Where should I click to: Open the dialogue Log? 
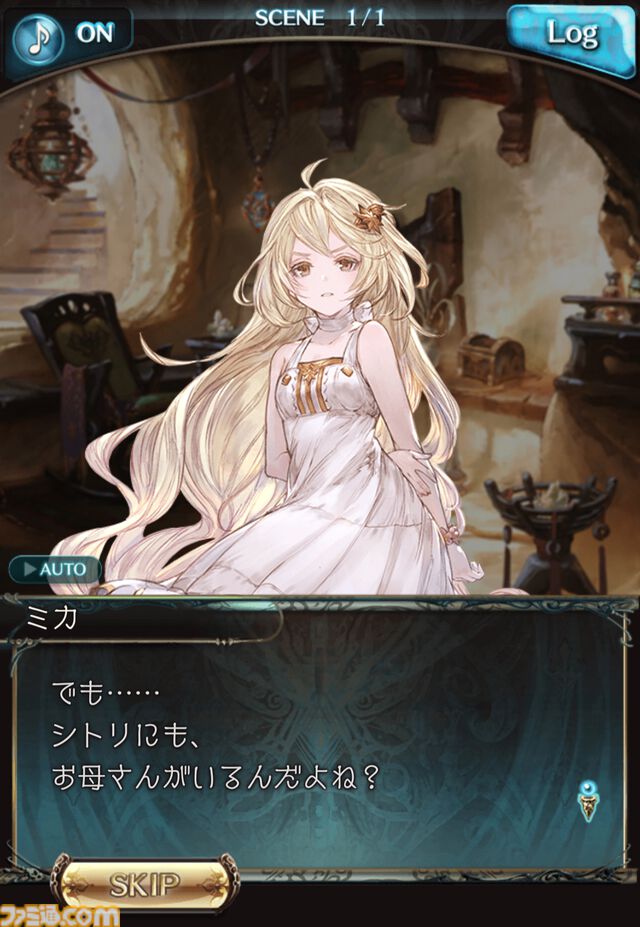[572, 36]
